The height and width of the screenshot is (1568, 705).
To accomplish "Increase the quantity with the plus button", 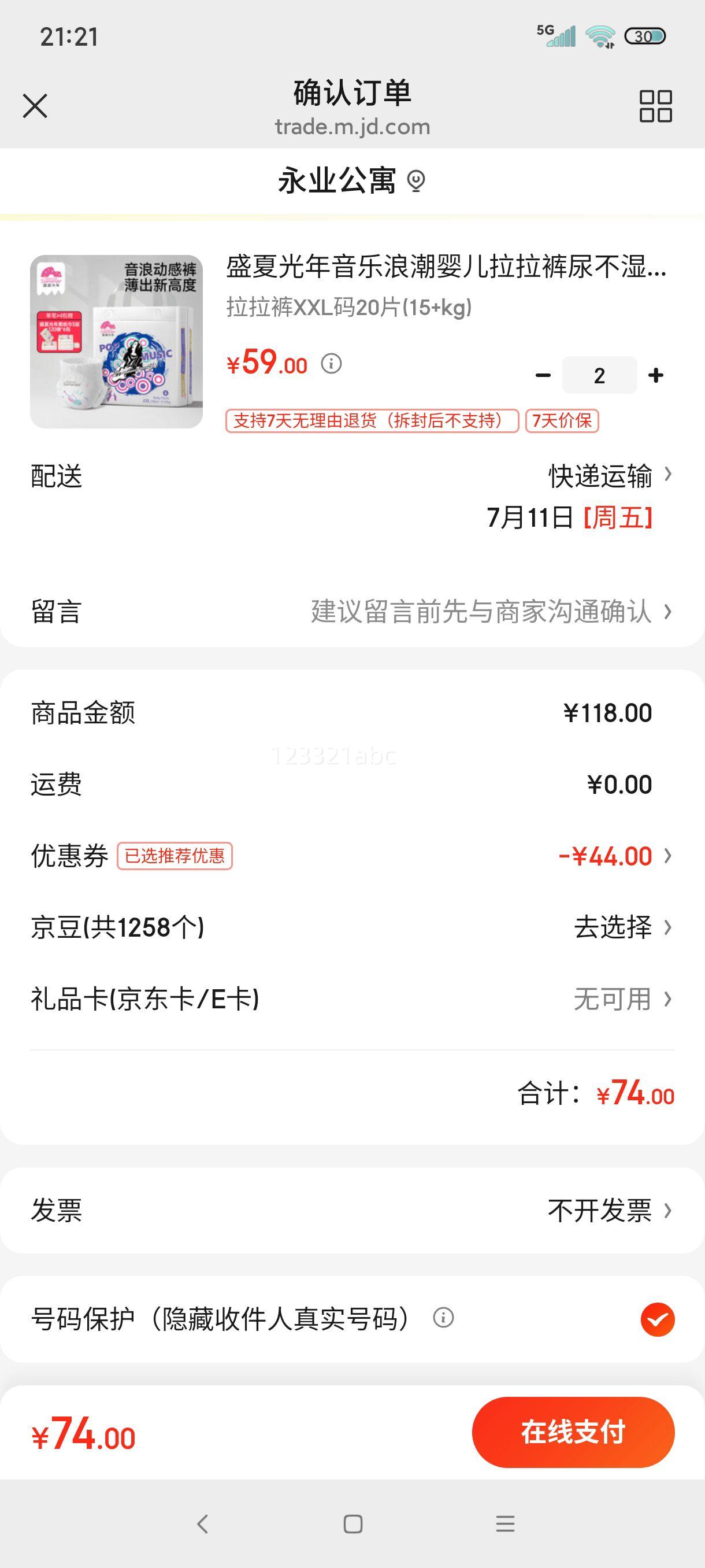I will click(x=656, y=376).
